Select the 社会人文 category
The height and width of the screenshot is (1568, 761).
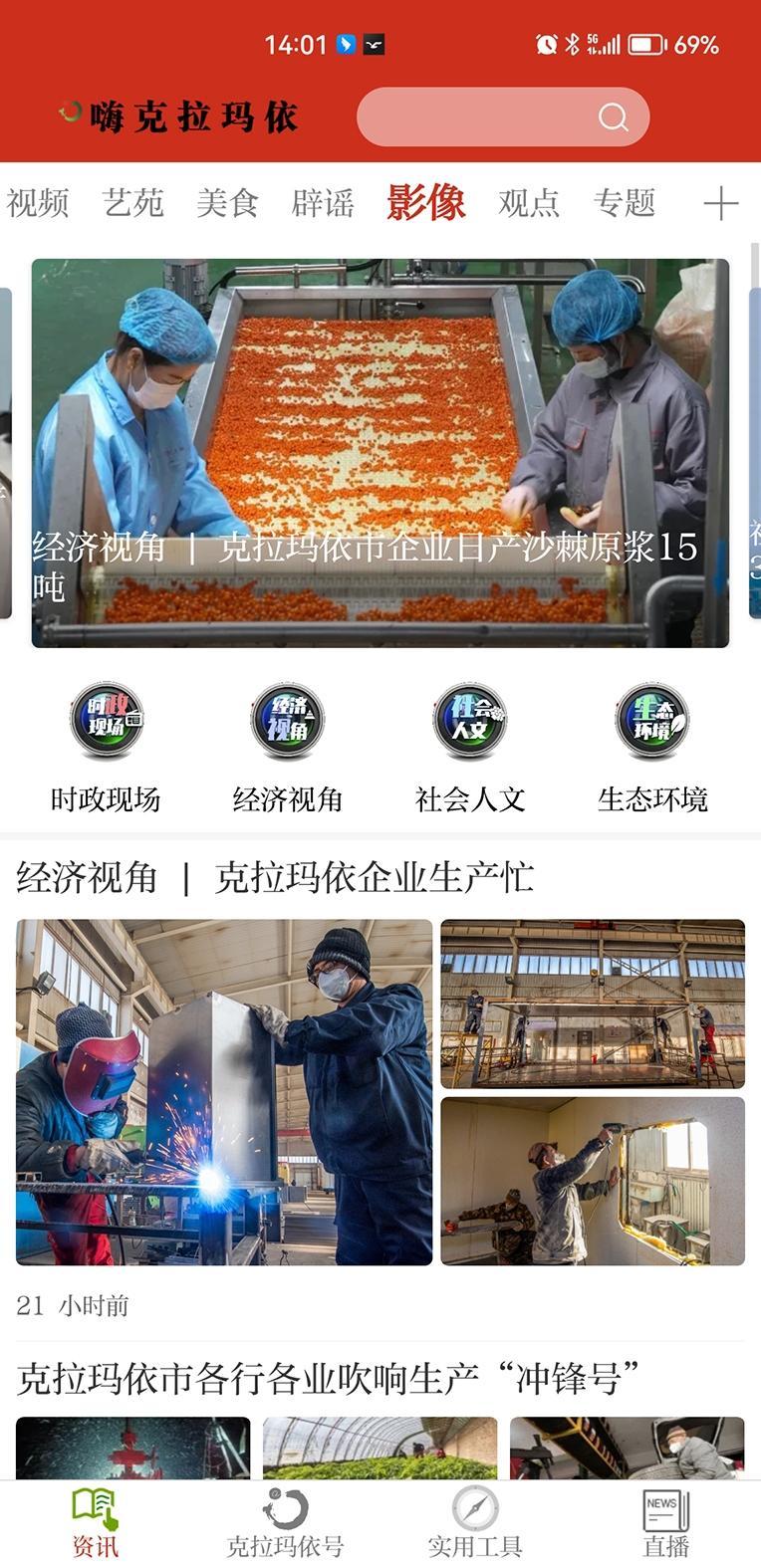[470, 748]
